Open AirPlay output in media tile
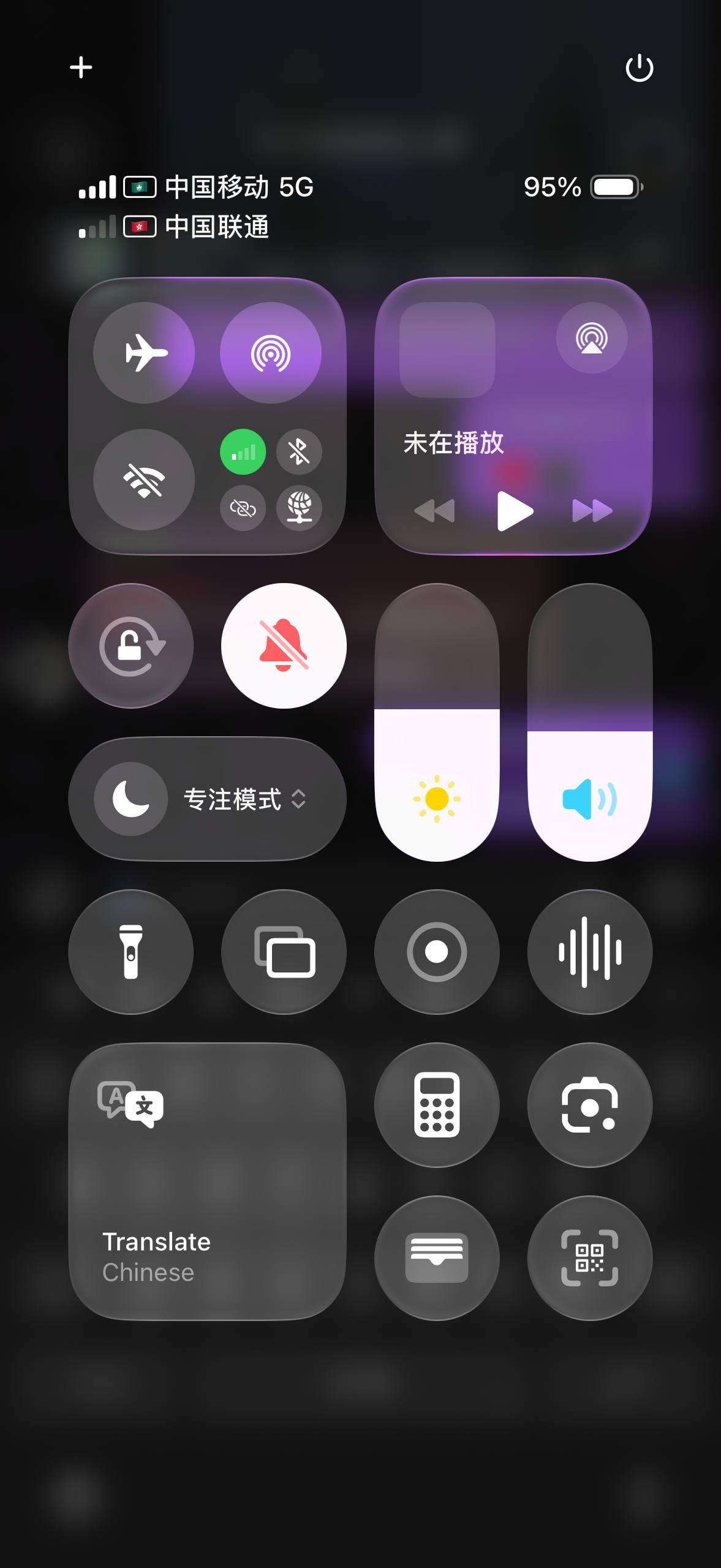 (591, 338)
